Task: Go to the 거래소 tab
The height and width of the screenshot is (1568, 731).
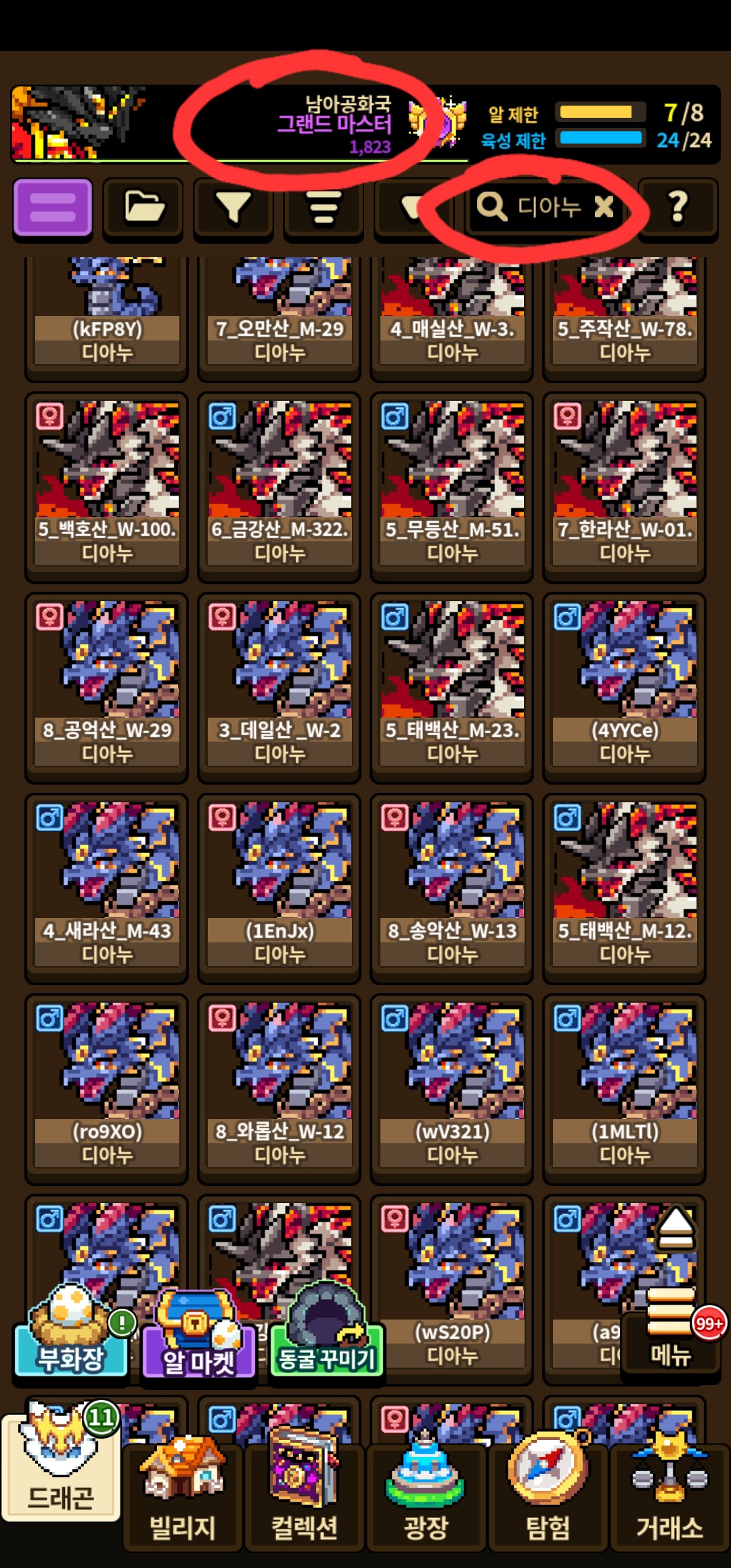Action: click(669, 1494)
